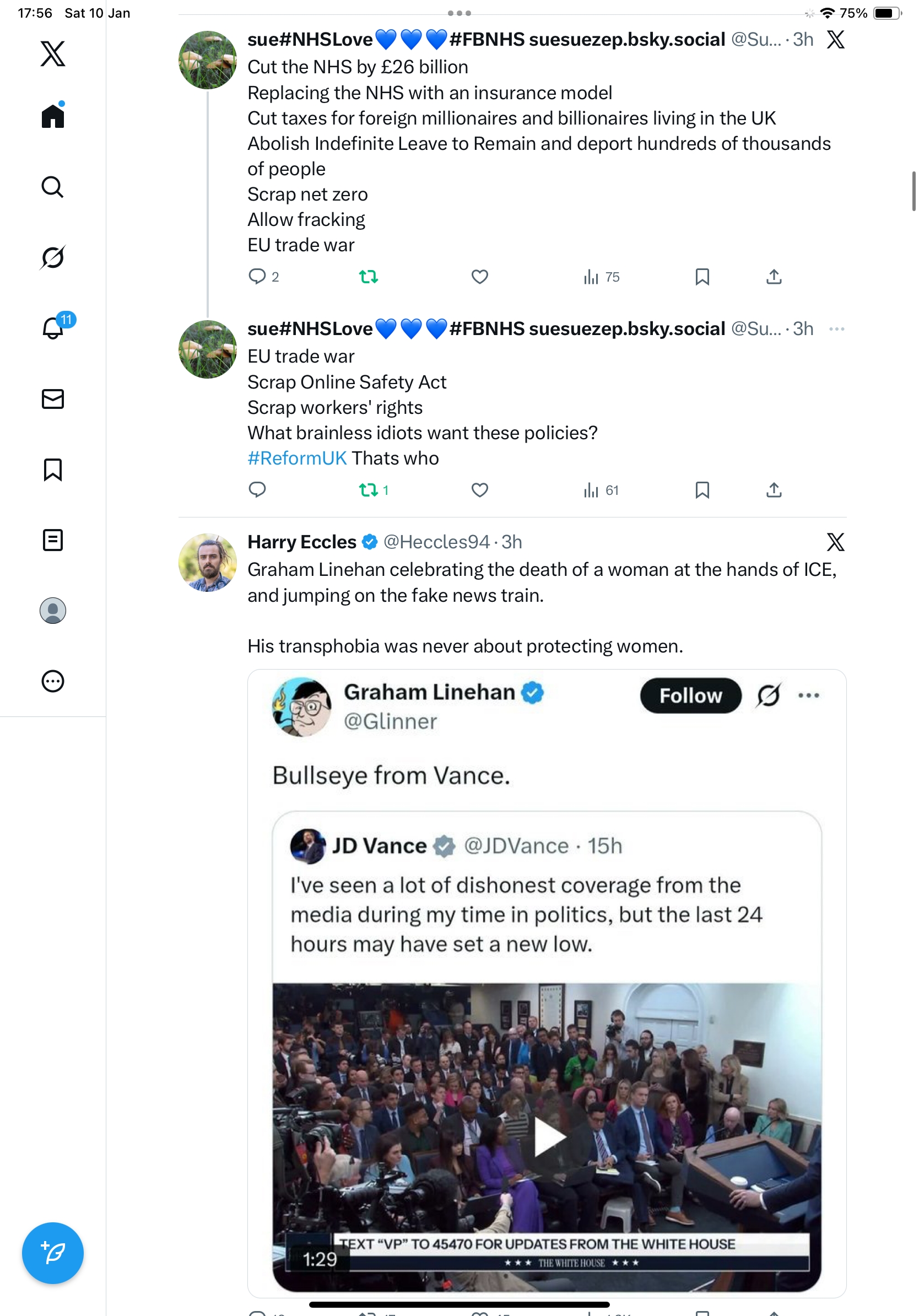The height and width of the screenshot is (1316, 919).
Task: Like the 'Scrap Online Safety Act' post
Action: point(479,490)
